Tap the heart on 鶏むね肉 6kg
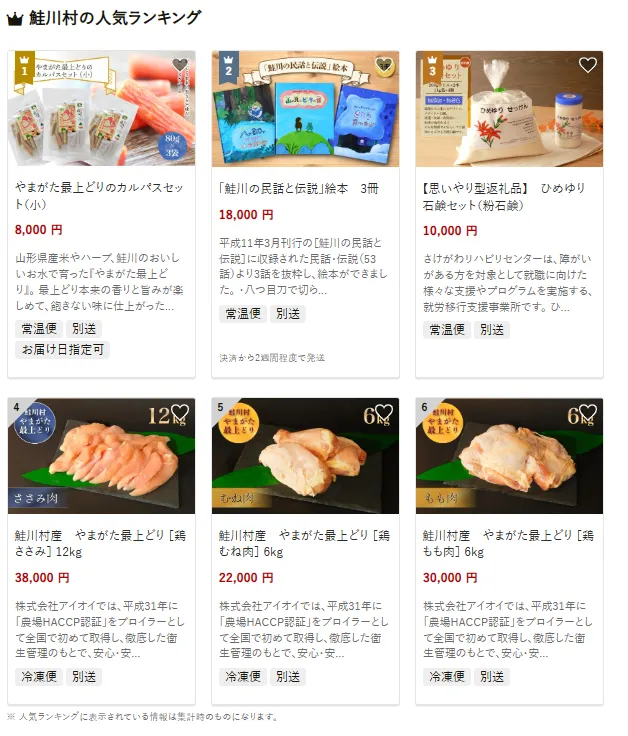 point(384,413)
